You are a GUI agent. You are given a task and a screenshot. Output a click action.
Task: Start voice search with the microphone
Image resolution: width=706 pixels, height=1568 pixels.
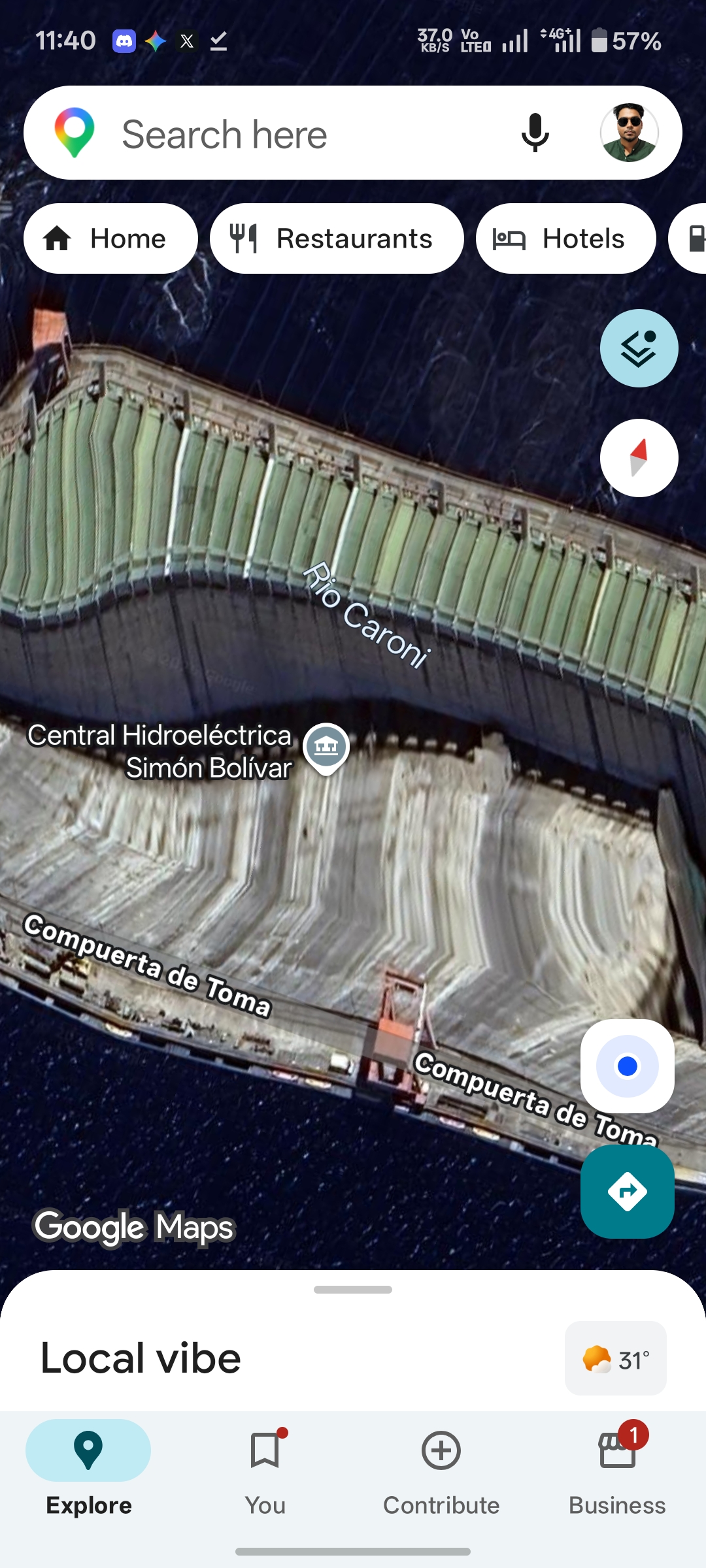click(x=535, y=133)
